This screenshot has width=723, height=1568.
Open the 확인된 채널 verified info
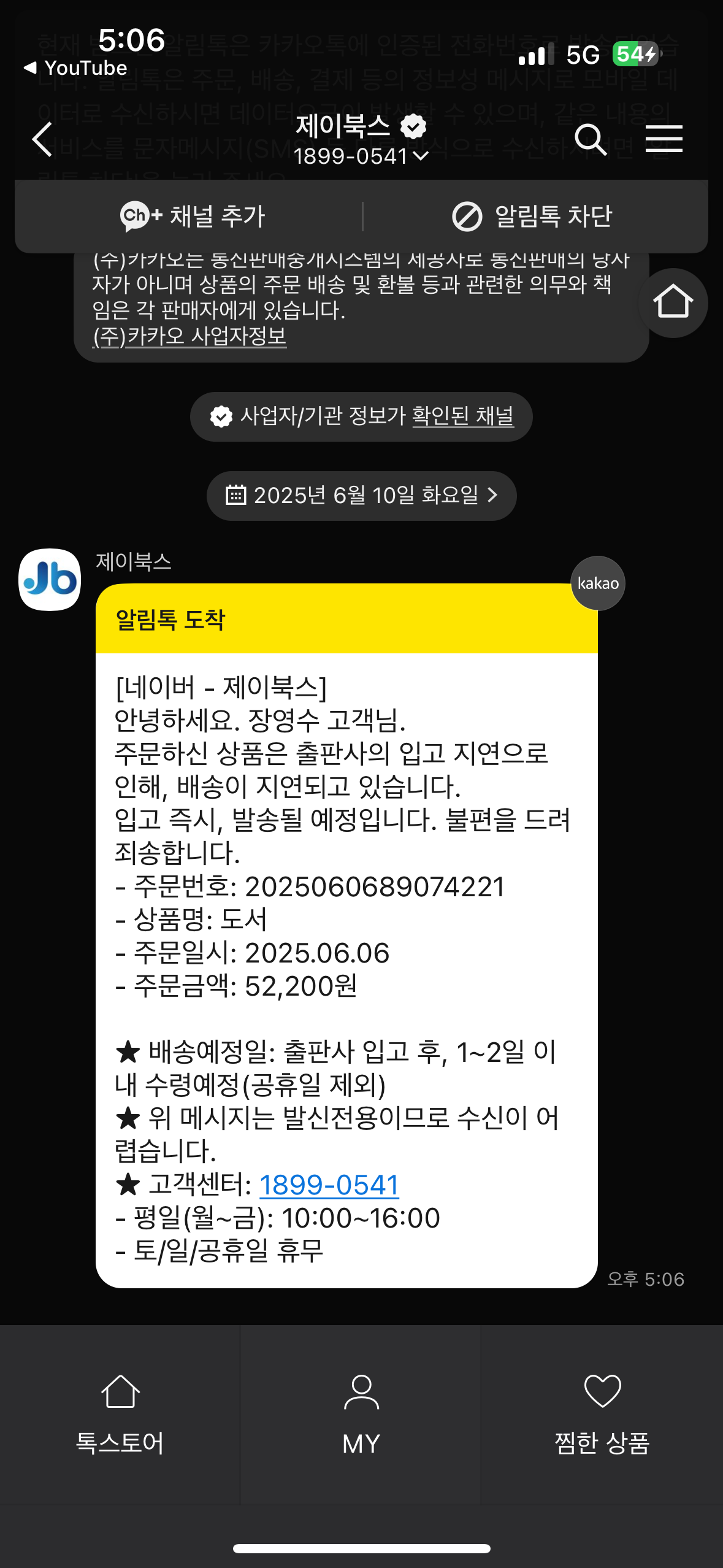click(463, 416)
